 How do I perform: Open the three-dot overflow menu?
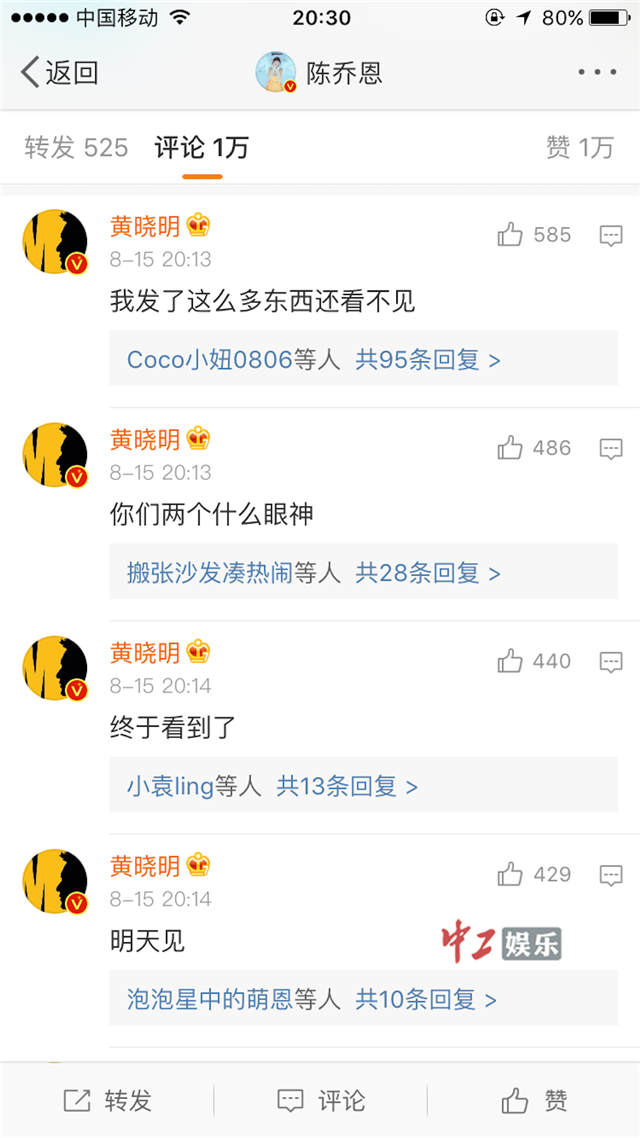point(597,72)
